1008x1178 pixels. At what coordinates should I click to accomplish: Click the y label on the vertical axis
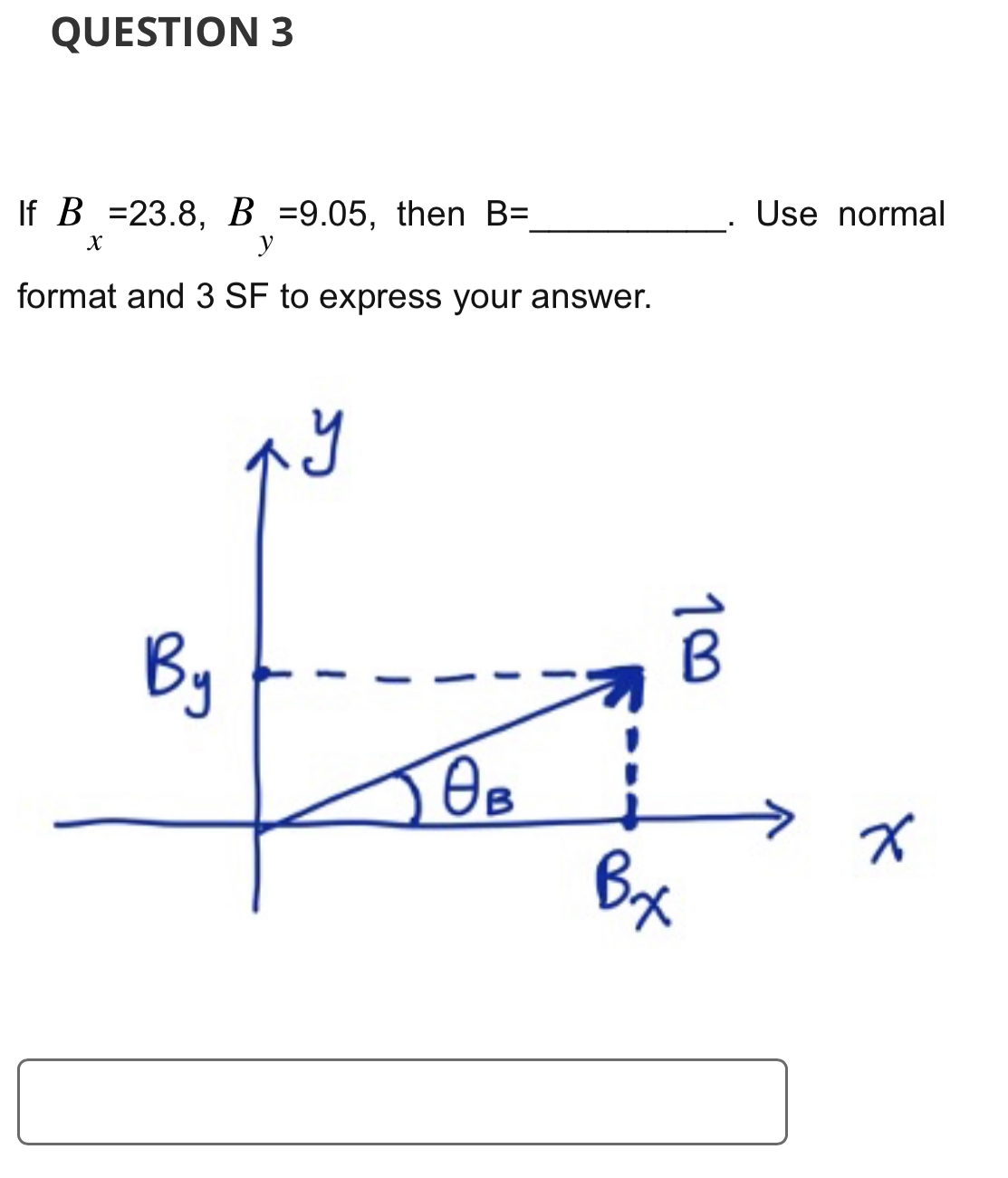pyautogui.click(x=322, y=441)
